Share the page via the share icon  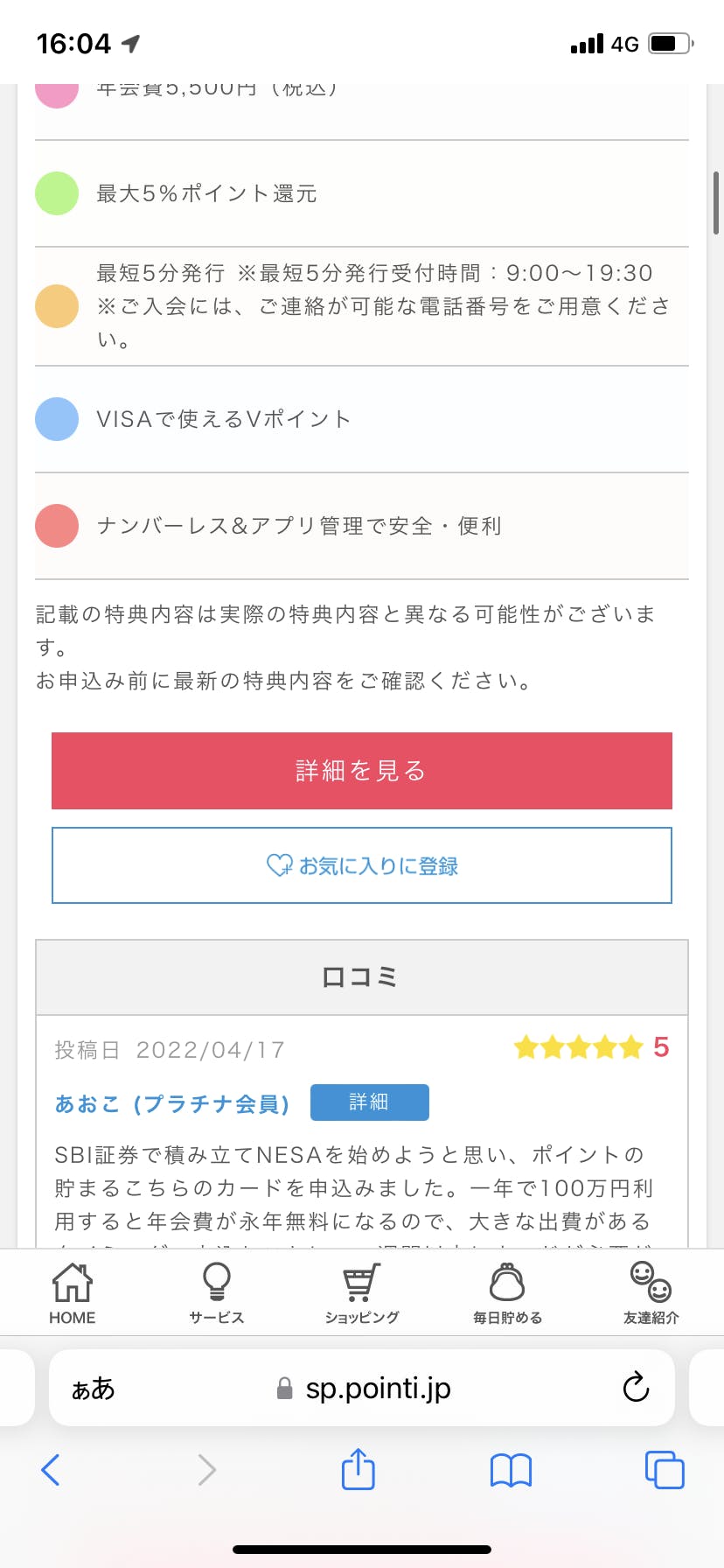(x=359, y=1468)
